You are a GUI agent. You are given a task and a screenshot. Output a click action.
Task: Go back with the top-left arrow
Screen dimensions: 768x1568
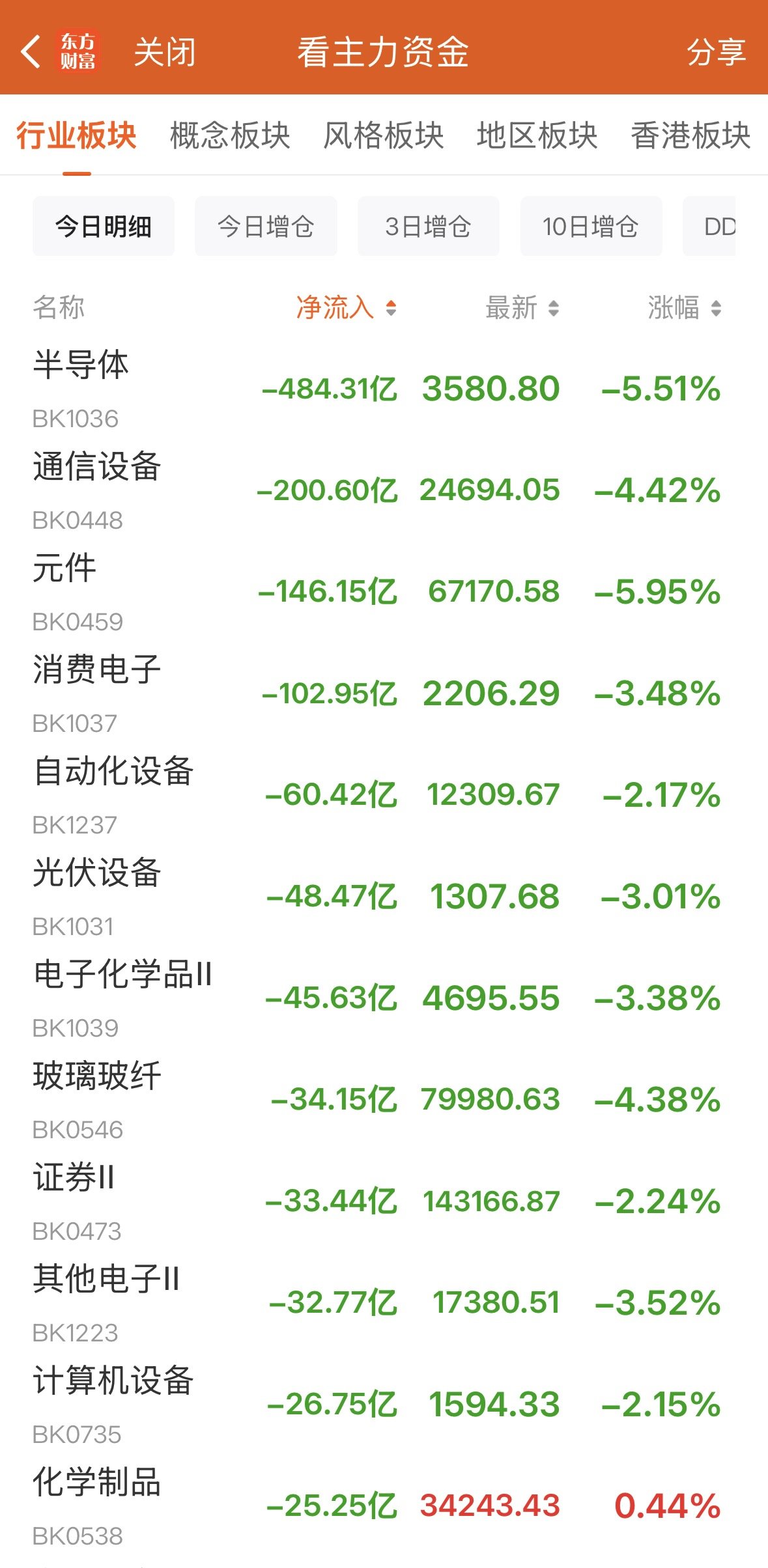31,52
